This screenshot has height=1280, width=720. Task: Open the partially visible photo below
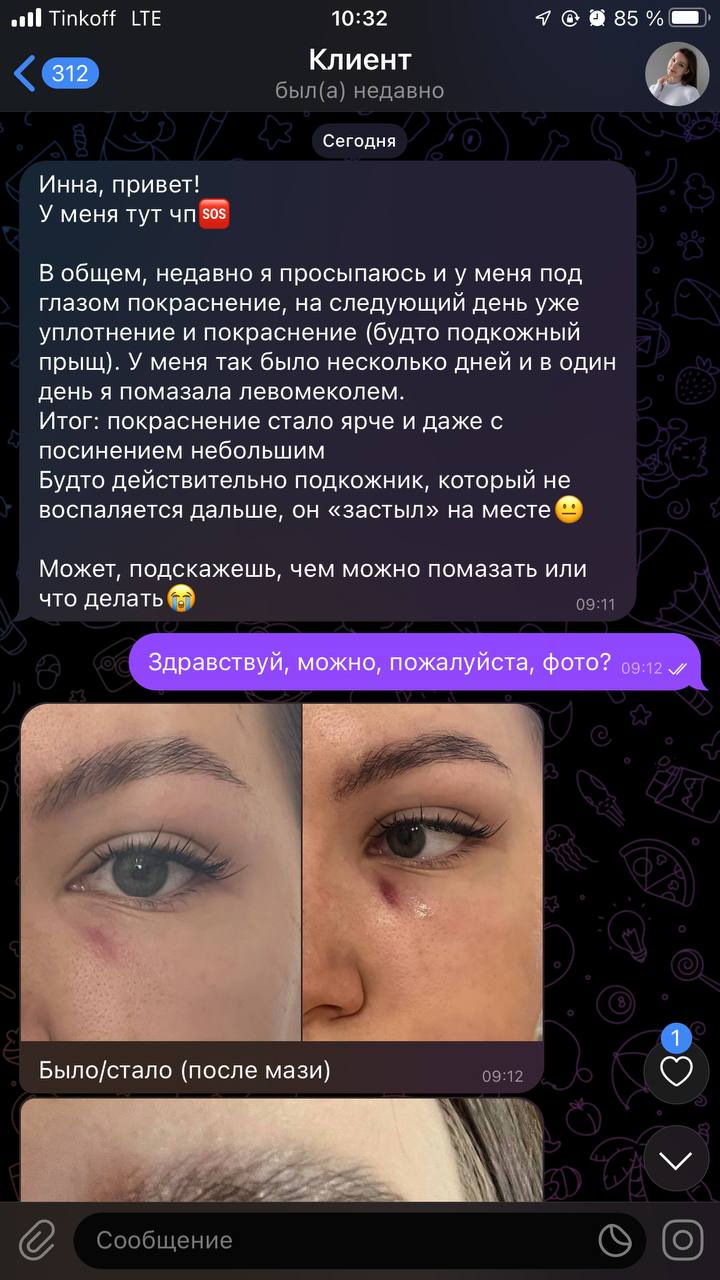282,1150
